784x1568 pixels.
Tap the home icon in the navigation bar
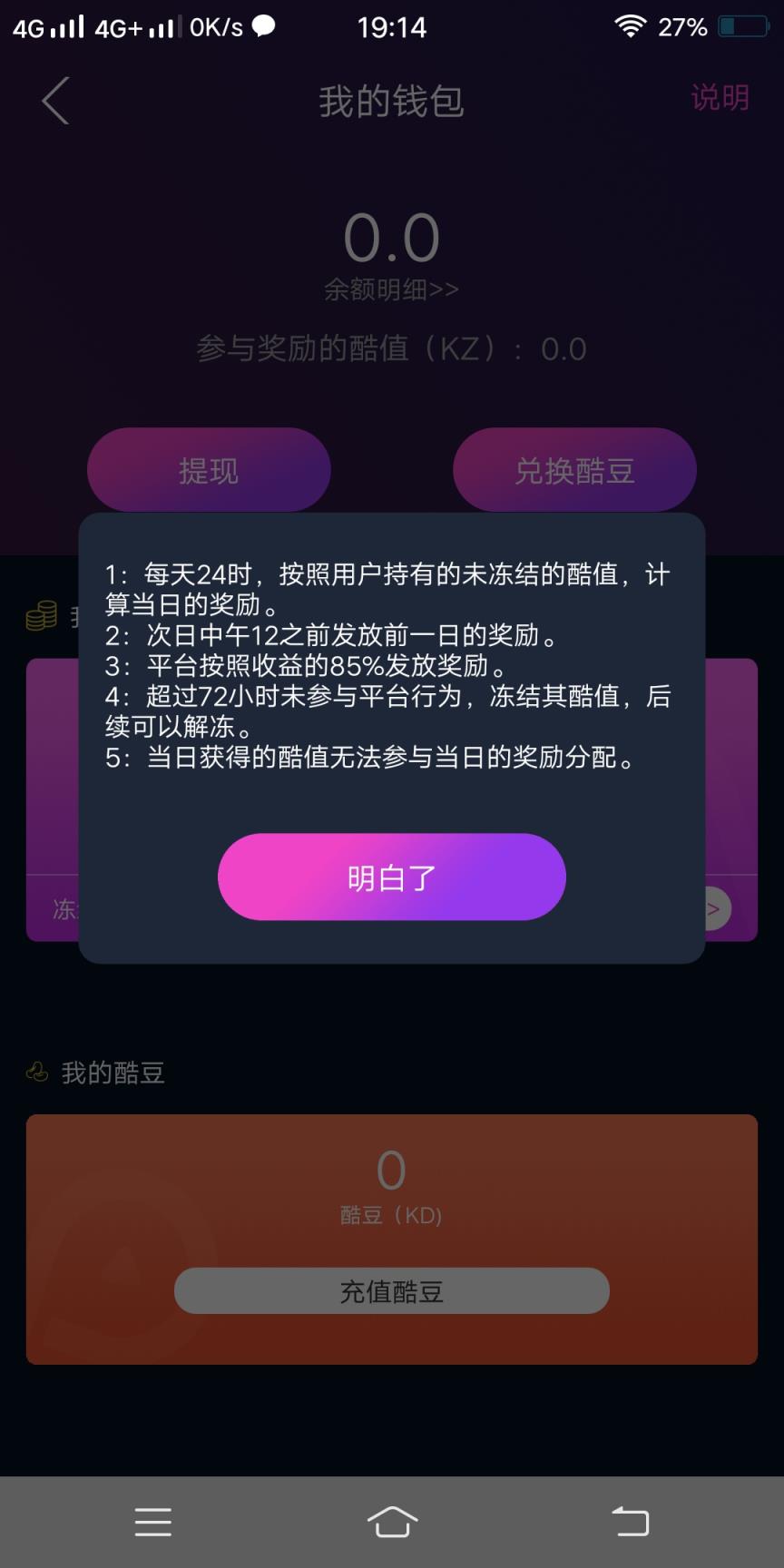[x=390, y=1521]
